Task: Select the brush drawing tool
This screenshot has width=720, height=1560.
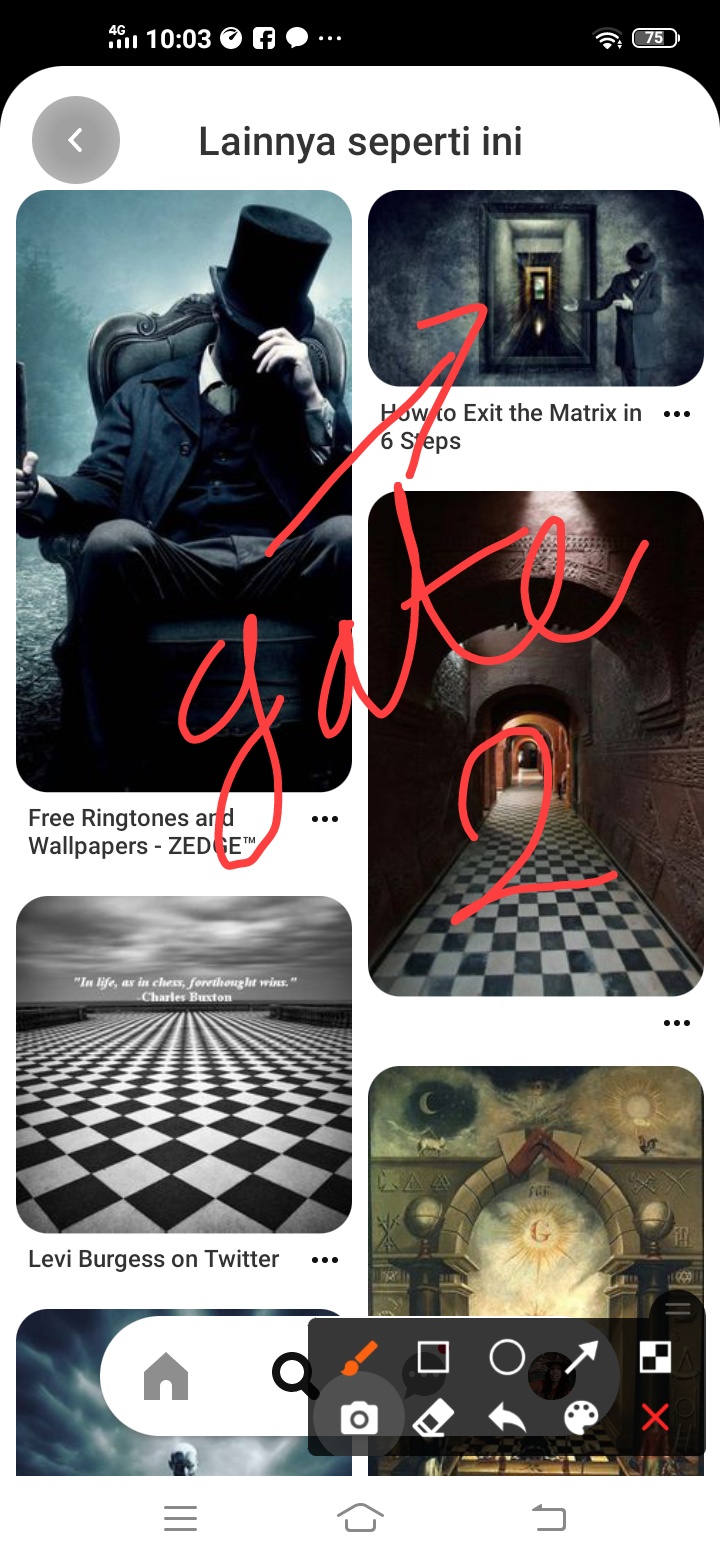Action: (x=357, y=1358)
